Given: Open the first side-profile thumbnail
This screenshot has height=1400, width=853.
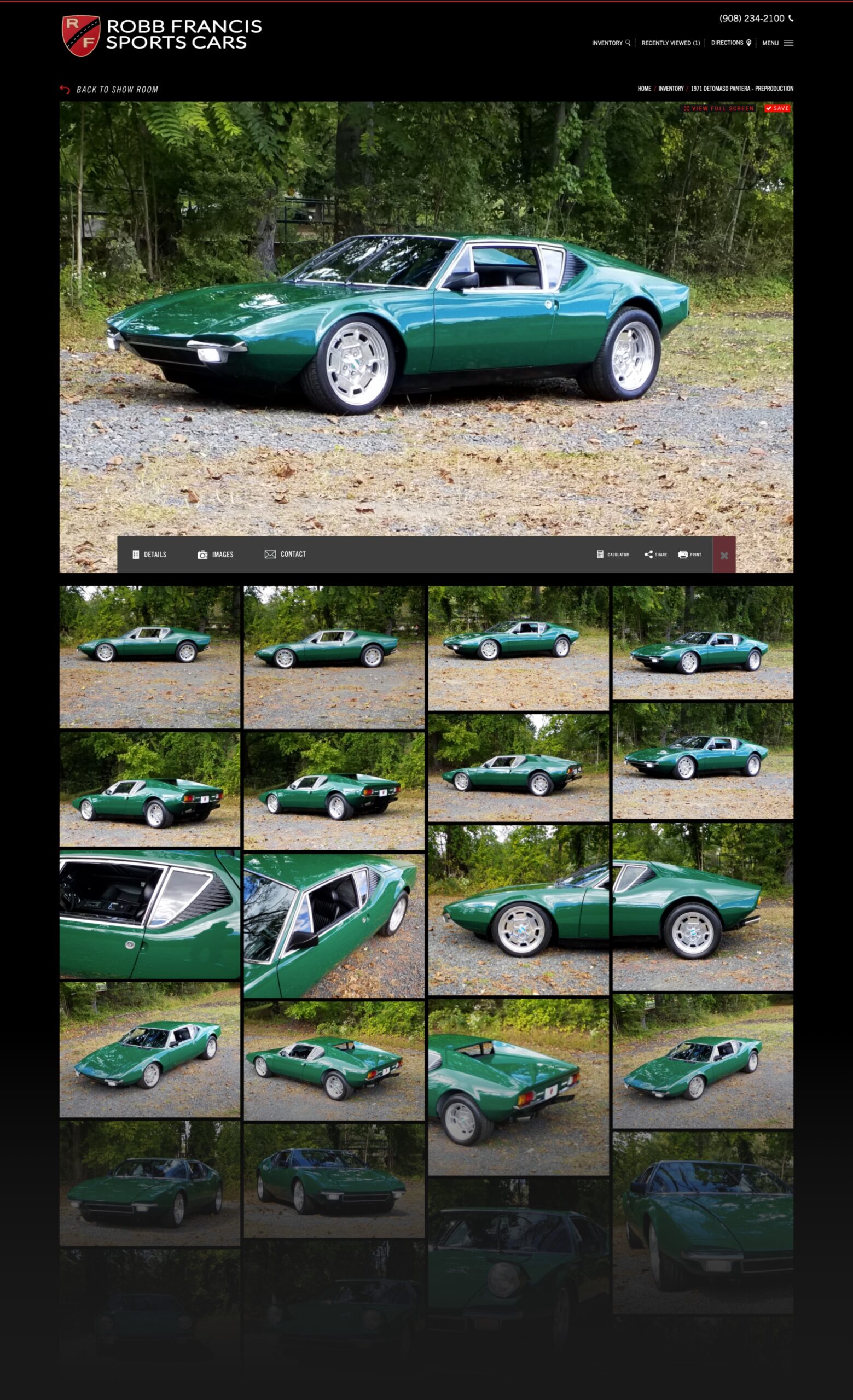Looking at the screenshot, I should point(149,656).
